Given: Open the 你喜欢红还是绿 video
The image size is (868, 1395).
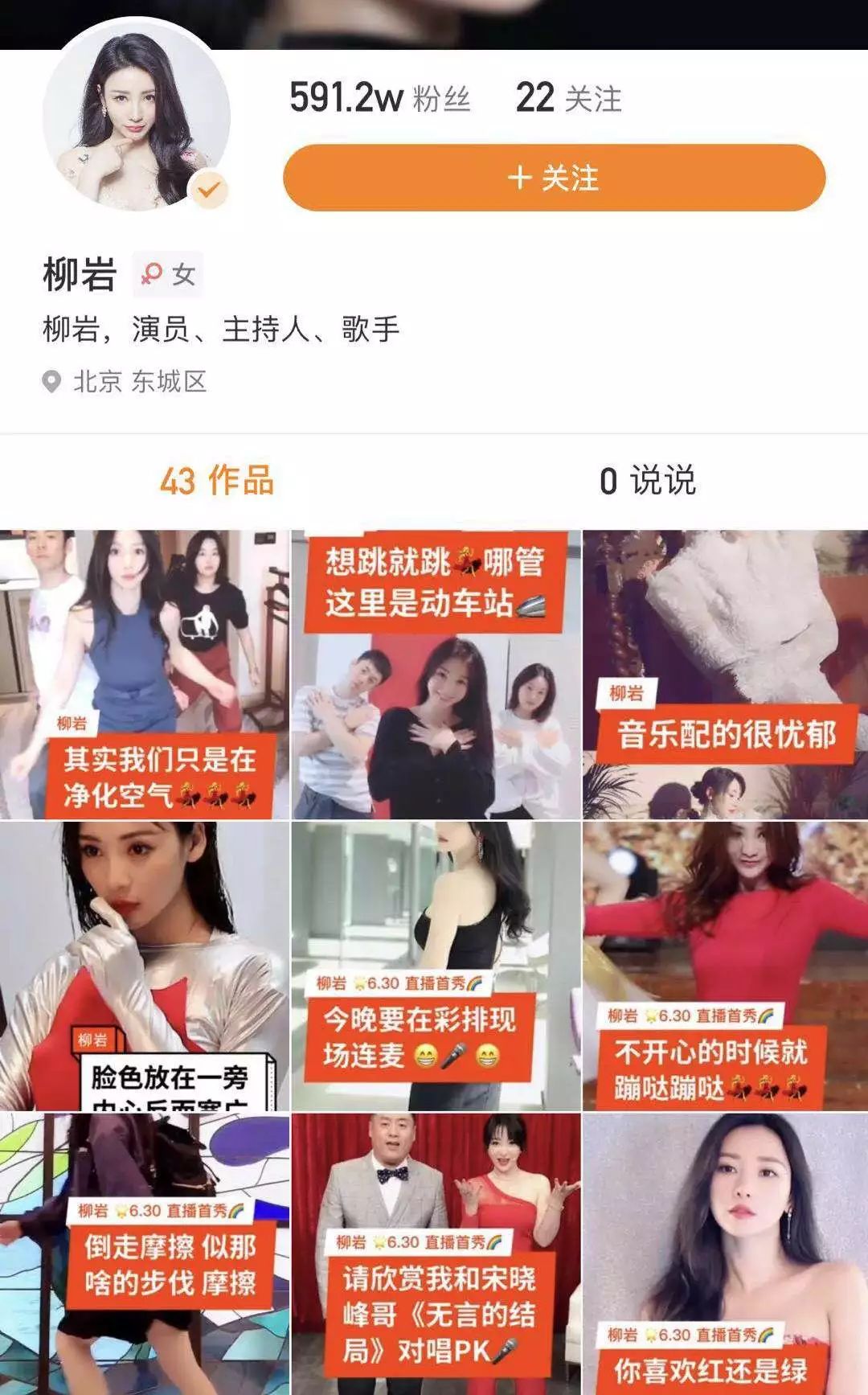Looking at the screenshot, I should pyautogui.click(x=725, y=1253).
